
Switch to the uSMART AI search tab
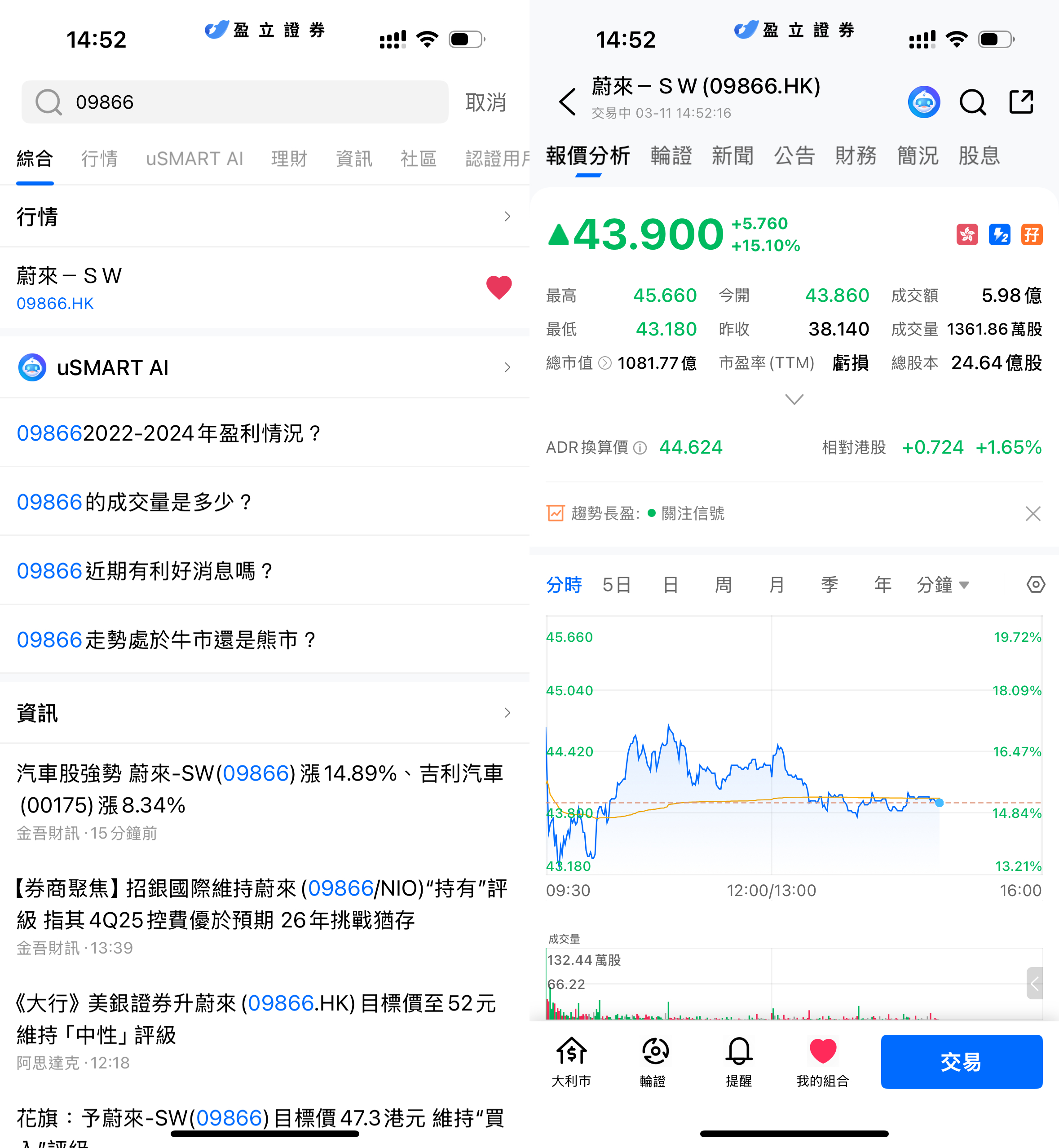pyautogui.click(x=194, y=158)
